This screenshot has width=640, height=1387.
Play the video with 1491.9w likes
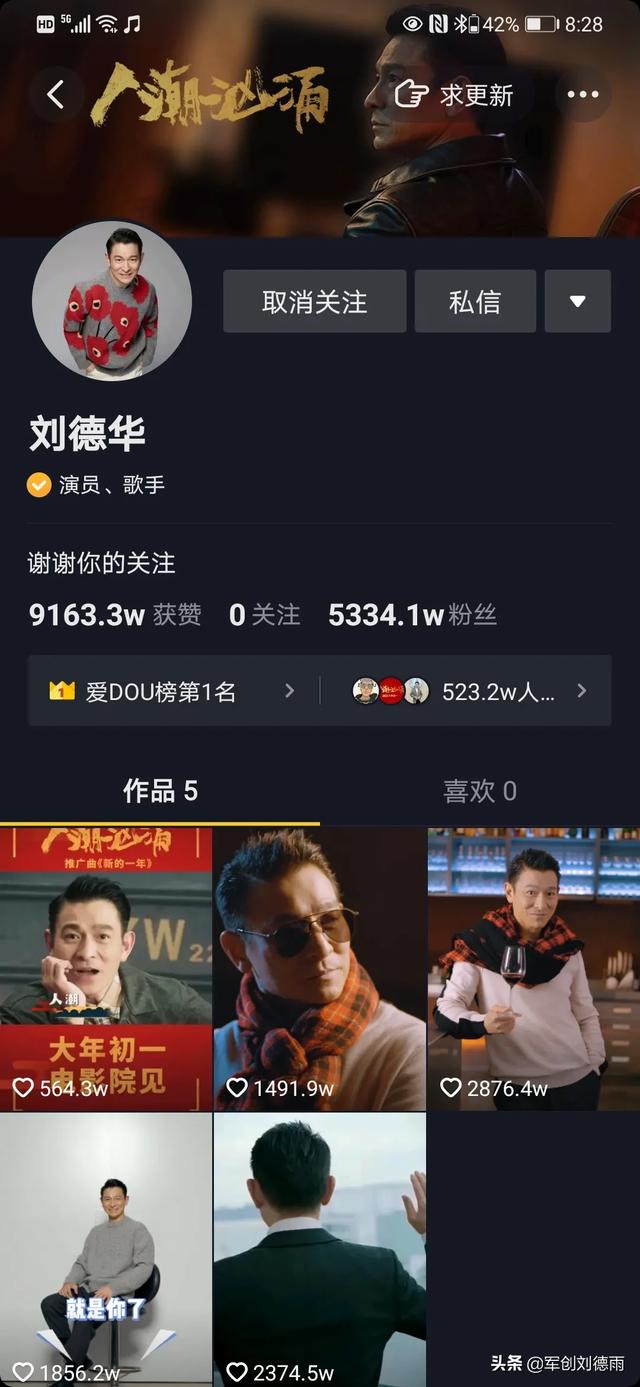[x=320, y=968]
